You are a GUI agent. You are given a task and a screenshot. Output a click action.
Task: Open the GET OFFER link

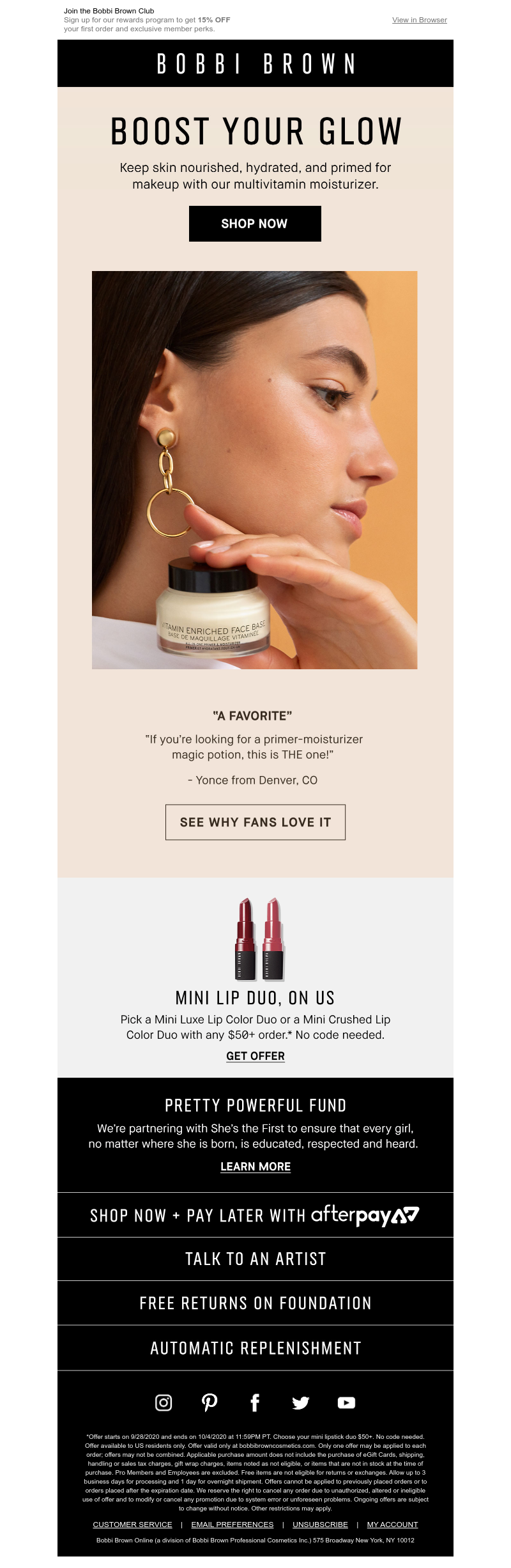256,1056
